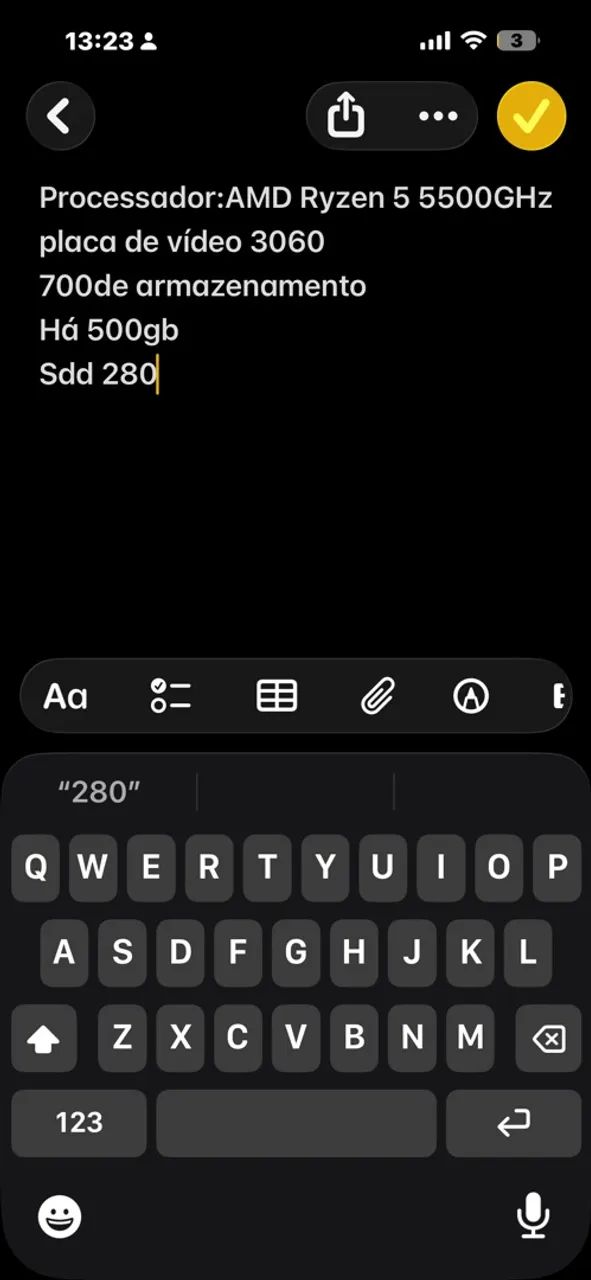591x1280 pixels.
Task: Go back to the notes list
Action: (x=60, y=116)
